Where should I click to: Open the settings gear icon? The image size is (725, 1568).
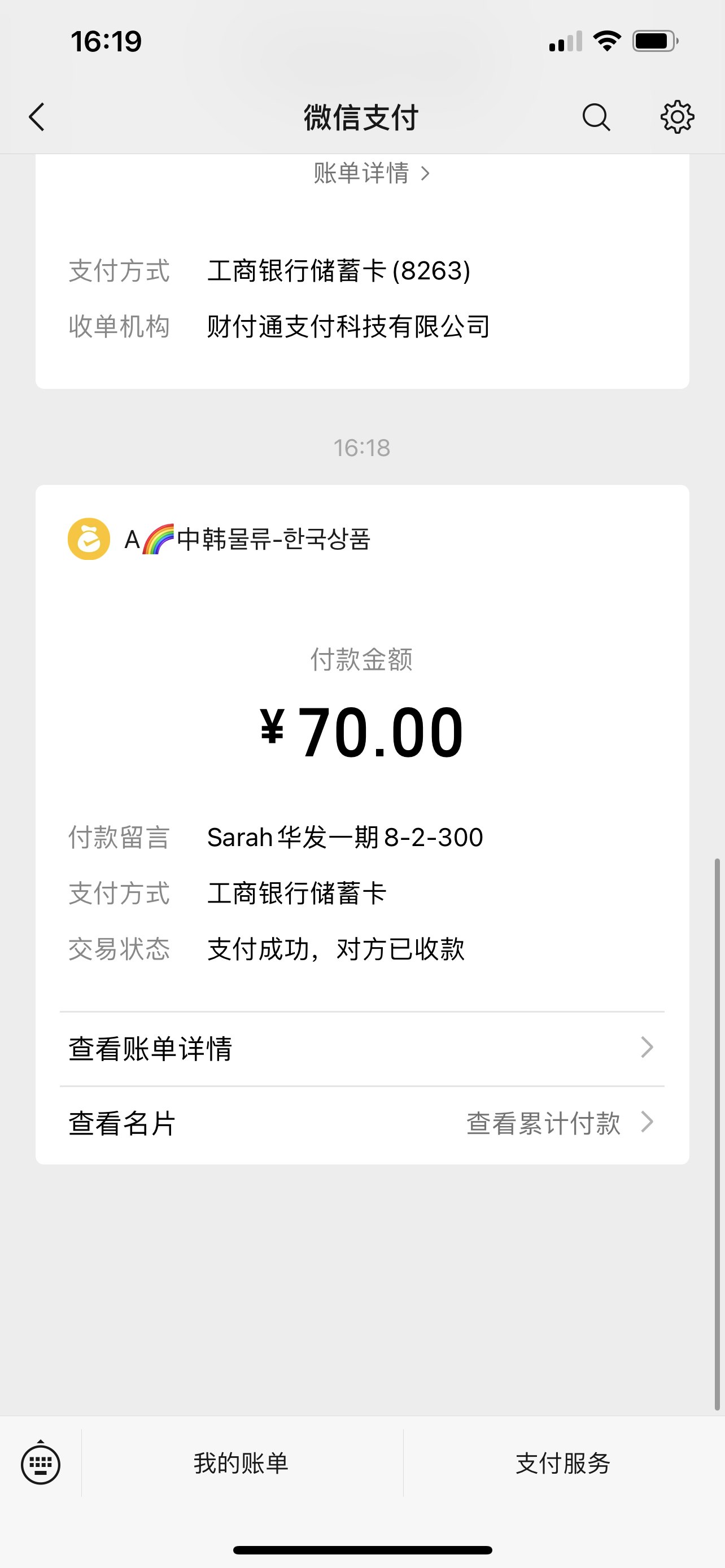pyautogui.click(x=677, y=117)
